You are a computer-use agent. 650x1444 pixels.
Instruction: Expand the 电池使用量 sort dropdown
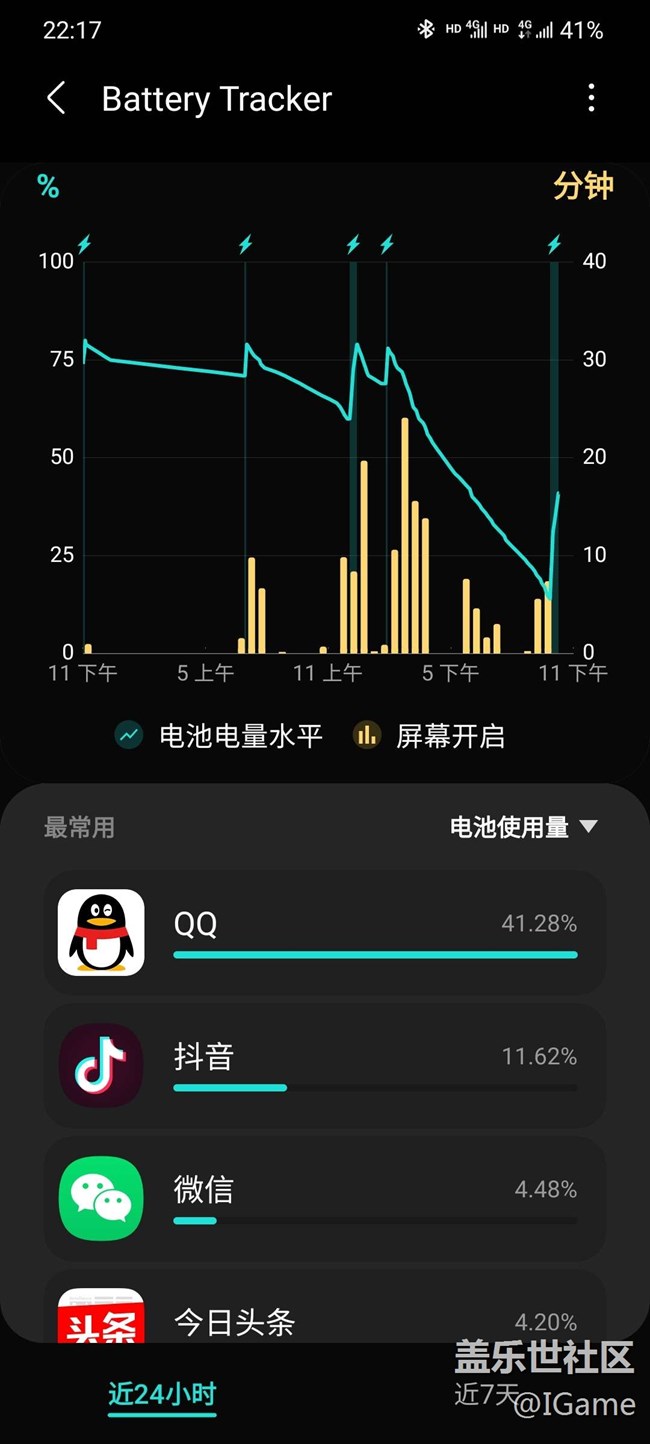[524, 827]
